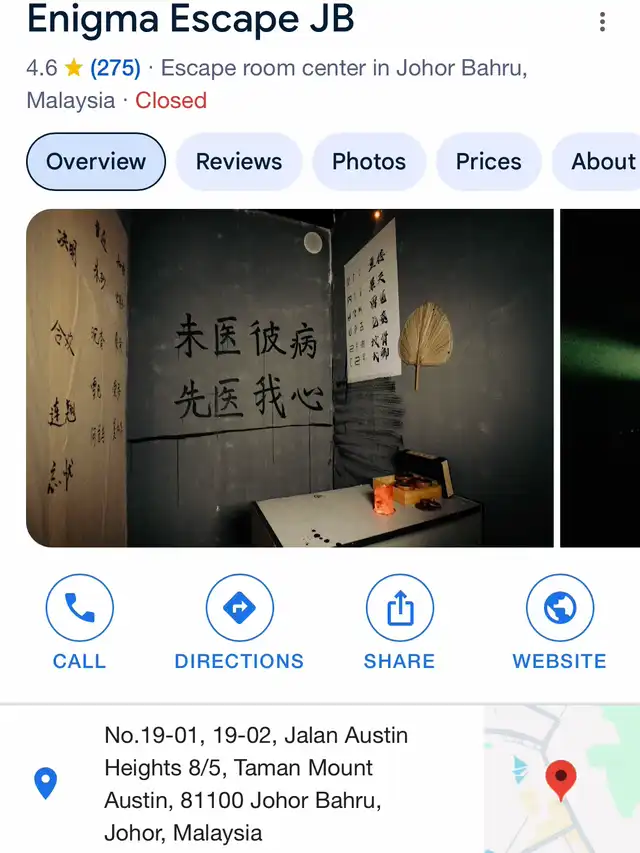Open the map preview with red pin
This screenshot has width=640, height=853.
[561, 780]
